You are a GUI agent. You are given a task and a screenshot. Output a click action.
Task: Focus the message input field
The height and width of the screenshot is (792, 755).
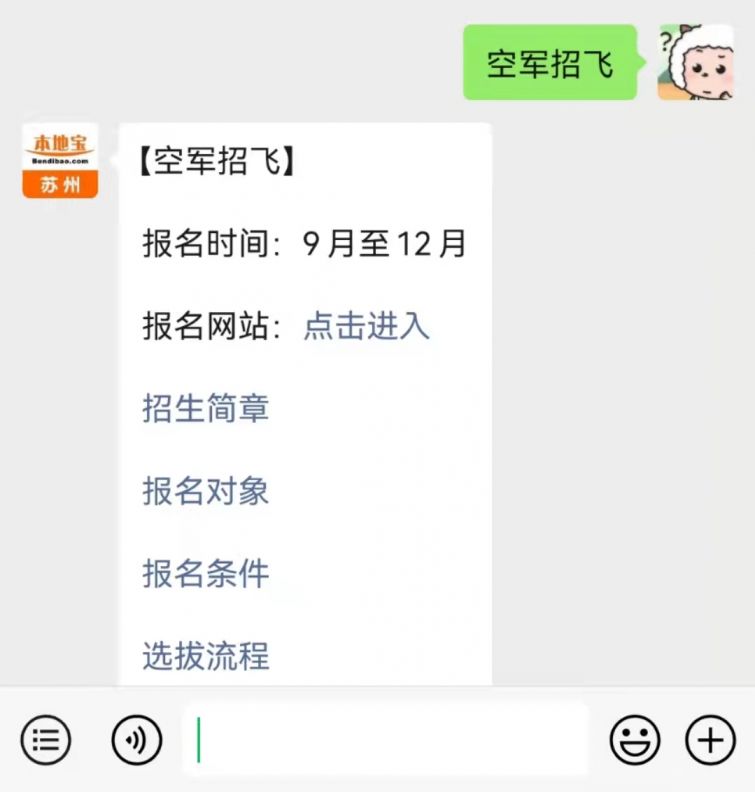click(390, 740)
